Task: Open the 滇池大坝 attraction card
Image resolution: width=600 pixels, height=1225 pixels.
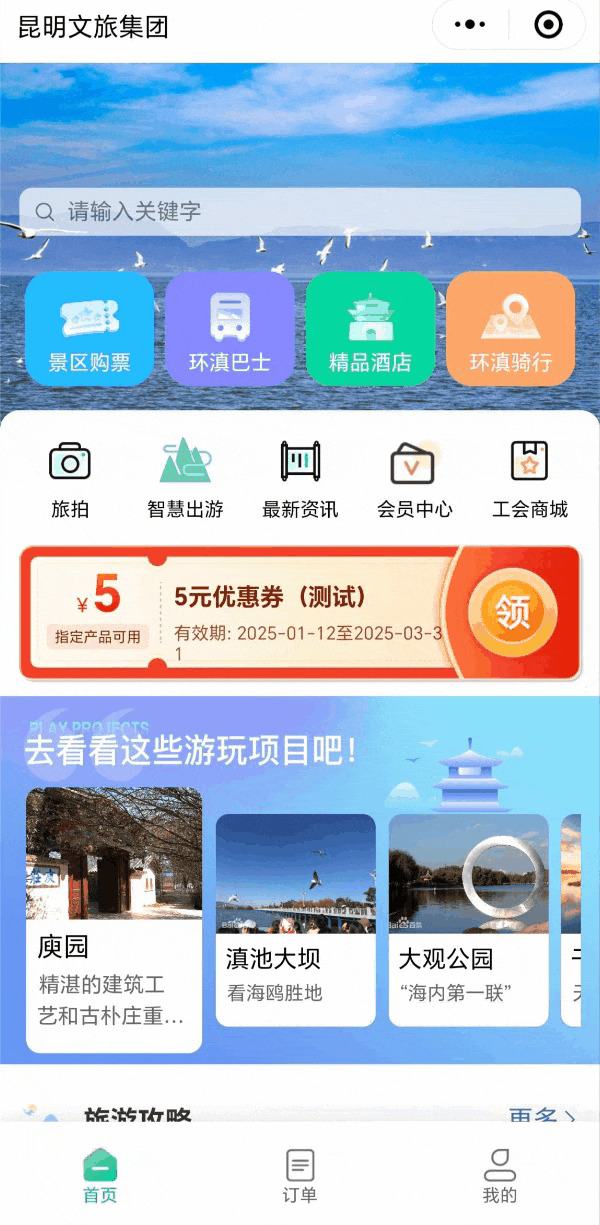Action: point(296,919)
